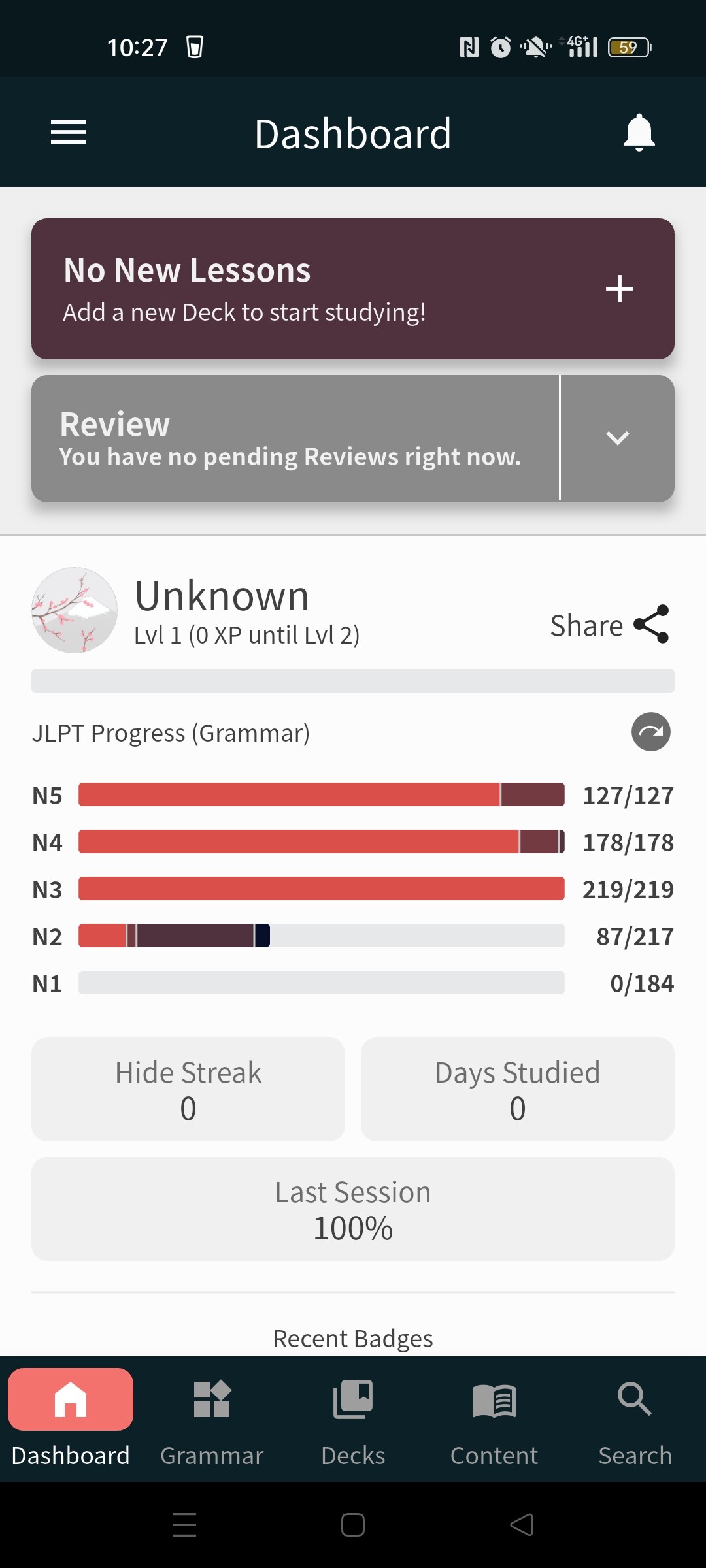Open the notifications bell
The image size is (706, 1568).
point(639,133)
